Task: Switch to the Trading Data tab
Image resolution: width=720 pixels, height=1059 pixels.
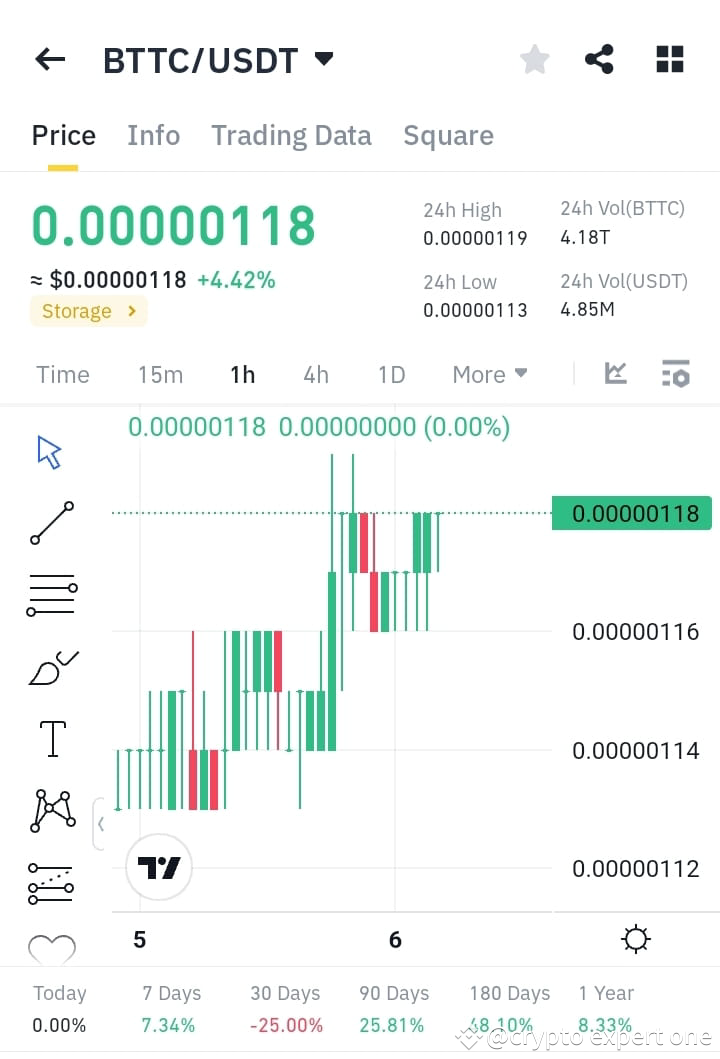Action: (291, 135)
